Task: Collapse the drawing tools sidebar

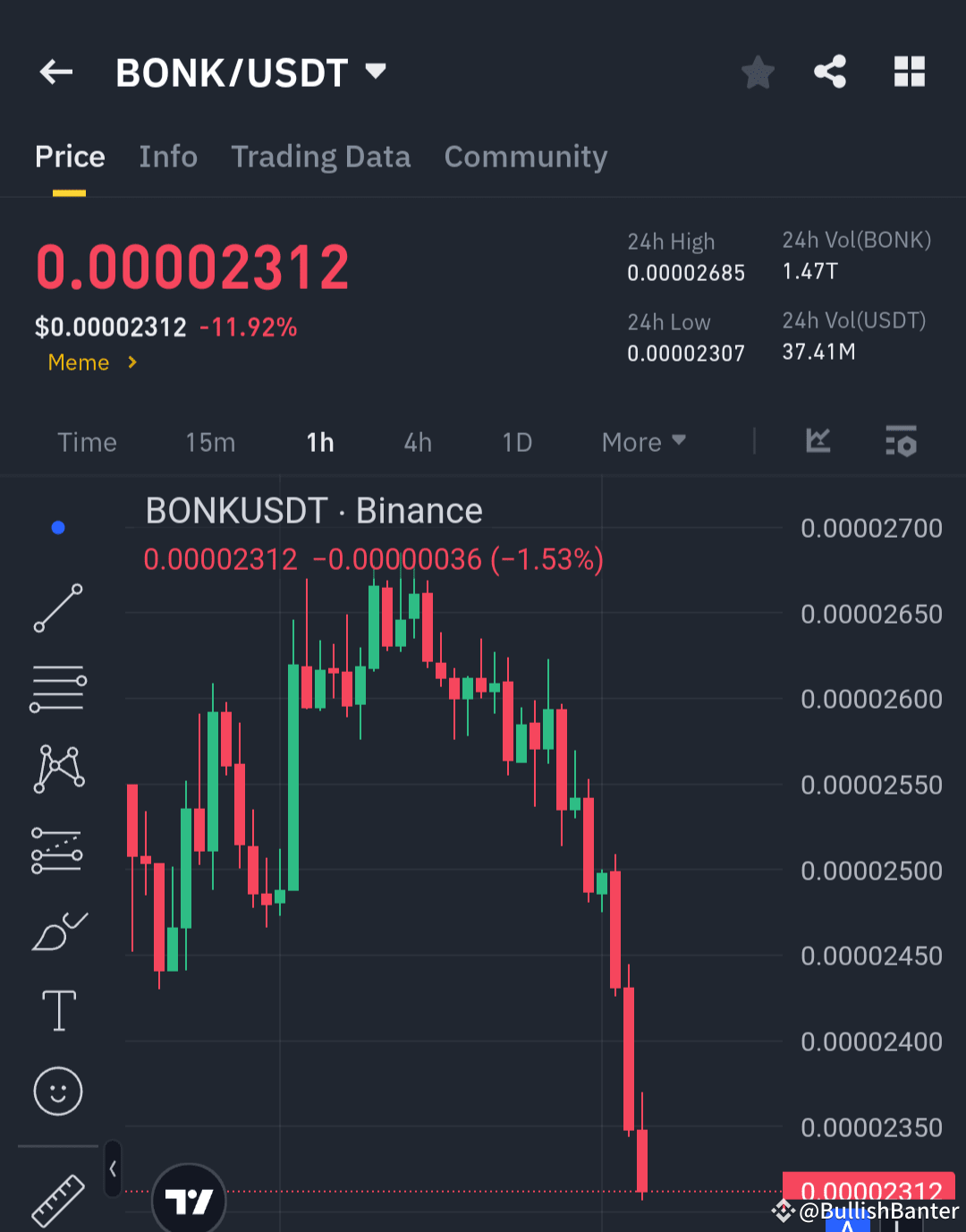Action: coord(111,1169)
